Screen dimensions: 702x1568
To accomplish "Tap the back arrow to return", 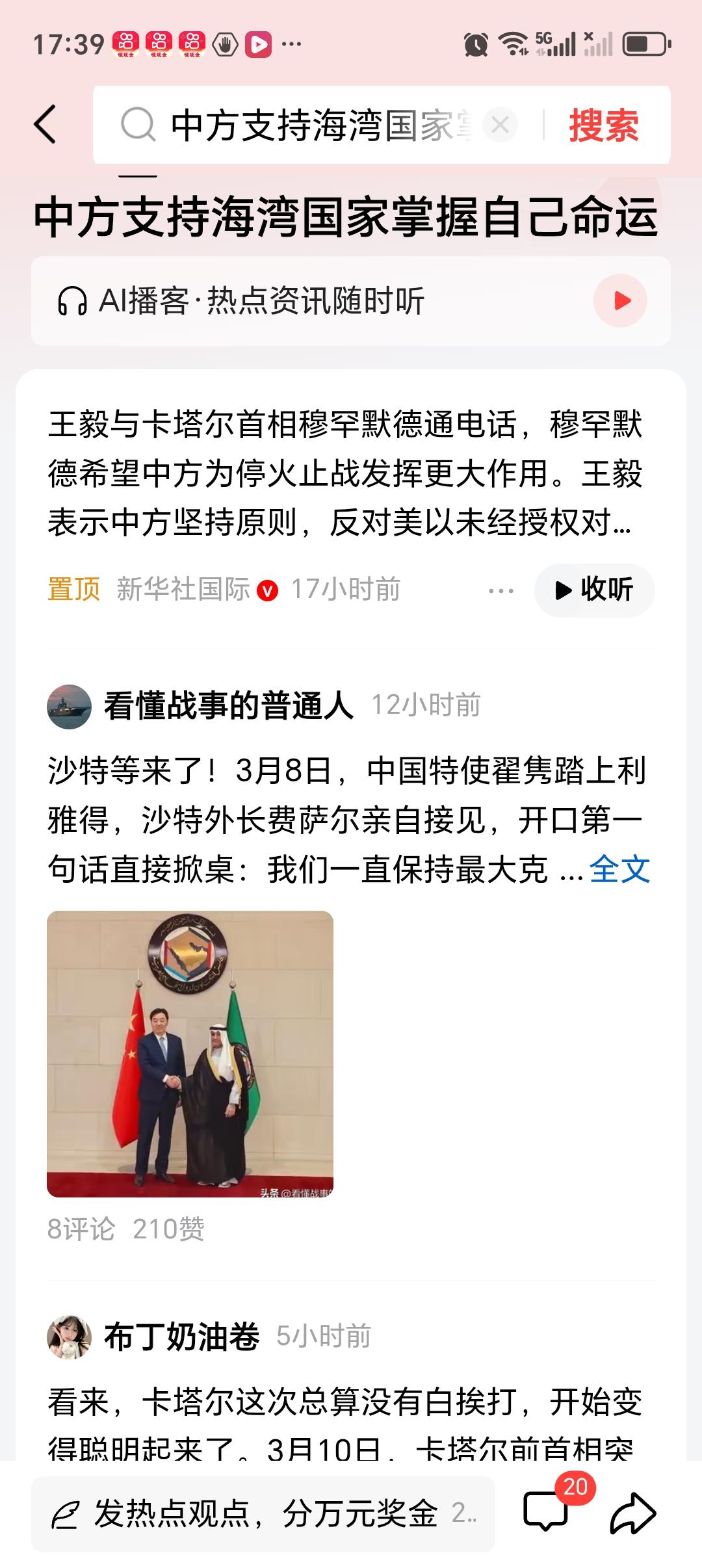I will 44,125.
